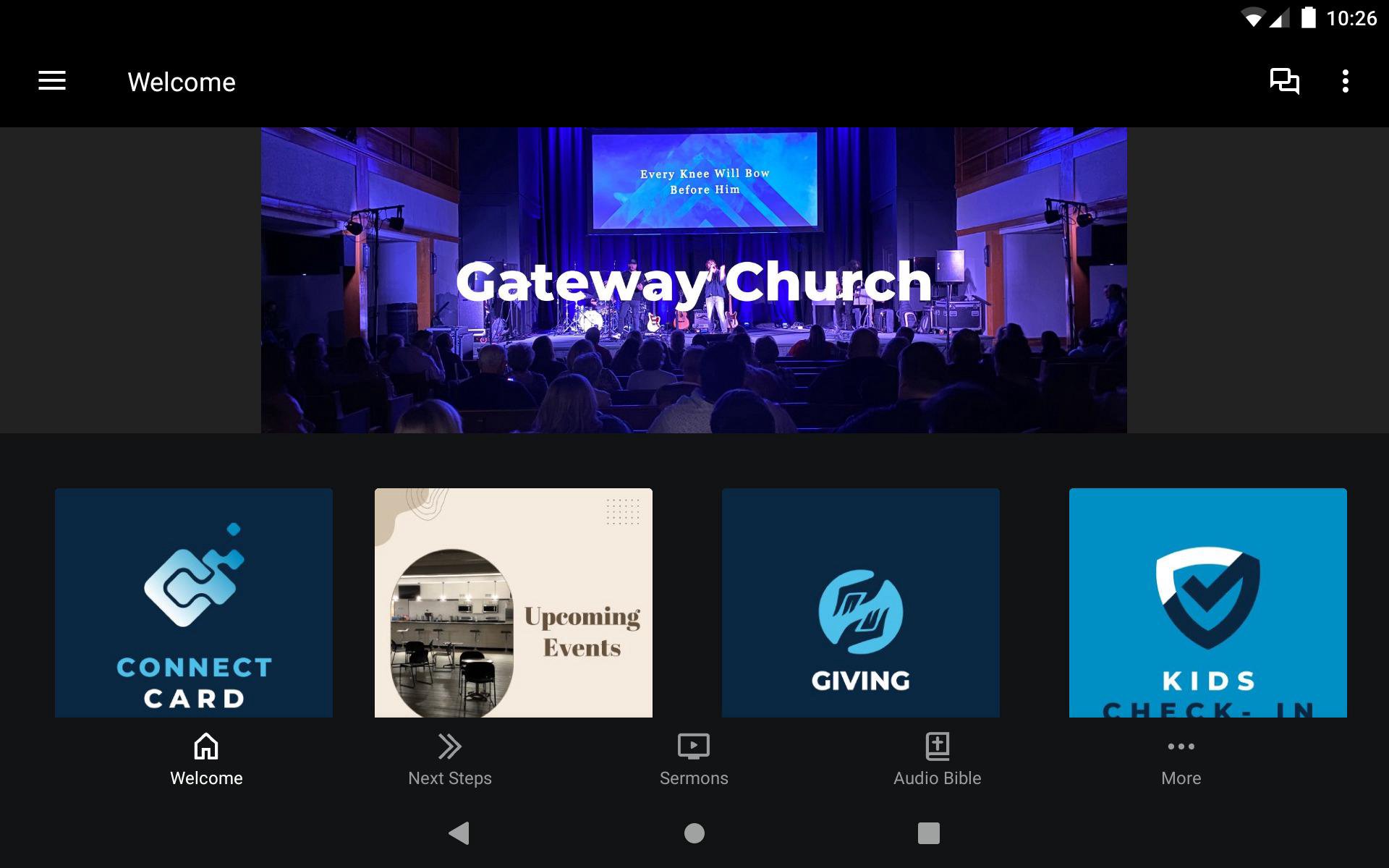The image size is (1389, 868).
Task: Open the More tab
Action: pyautogui.click(x=1181, y=759)
